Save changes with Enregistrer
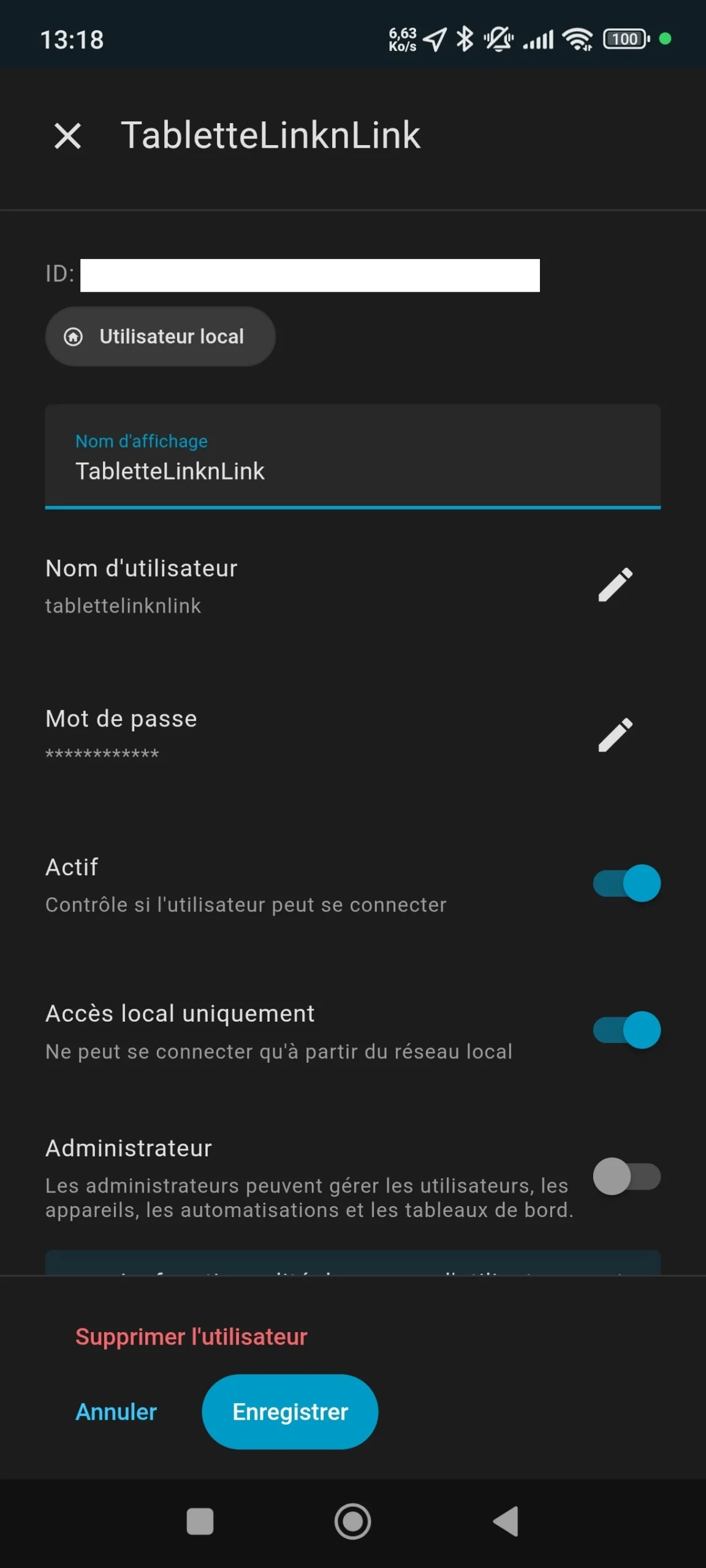706x1568 pixels. click(x=290, y=1412)
